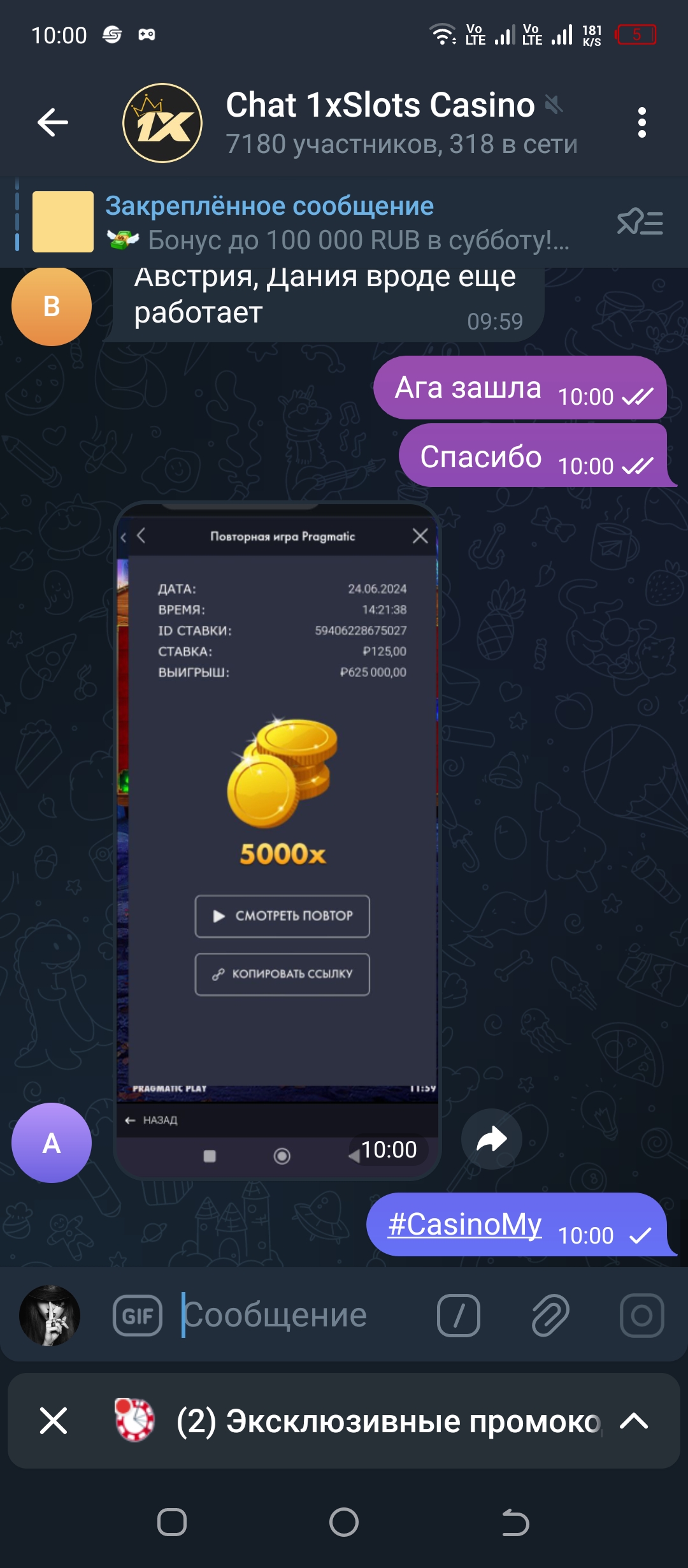Open the GIF and sticker panel
688x1568 pixels.
coord(138,1316)
